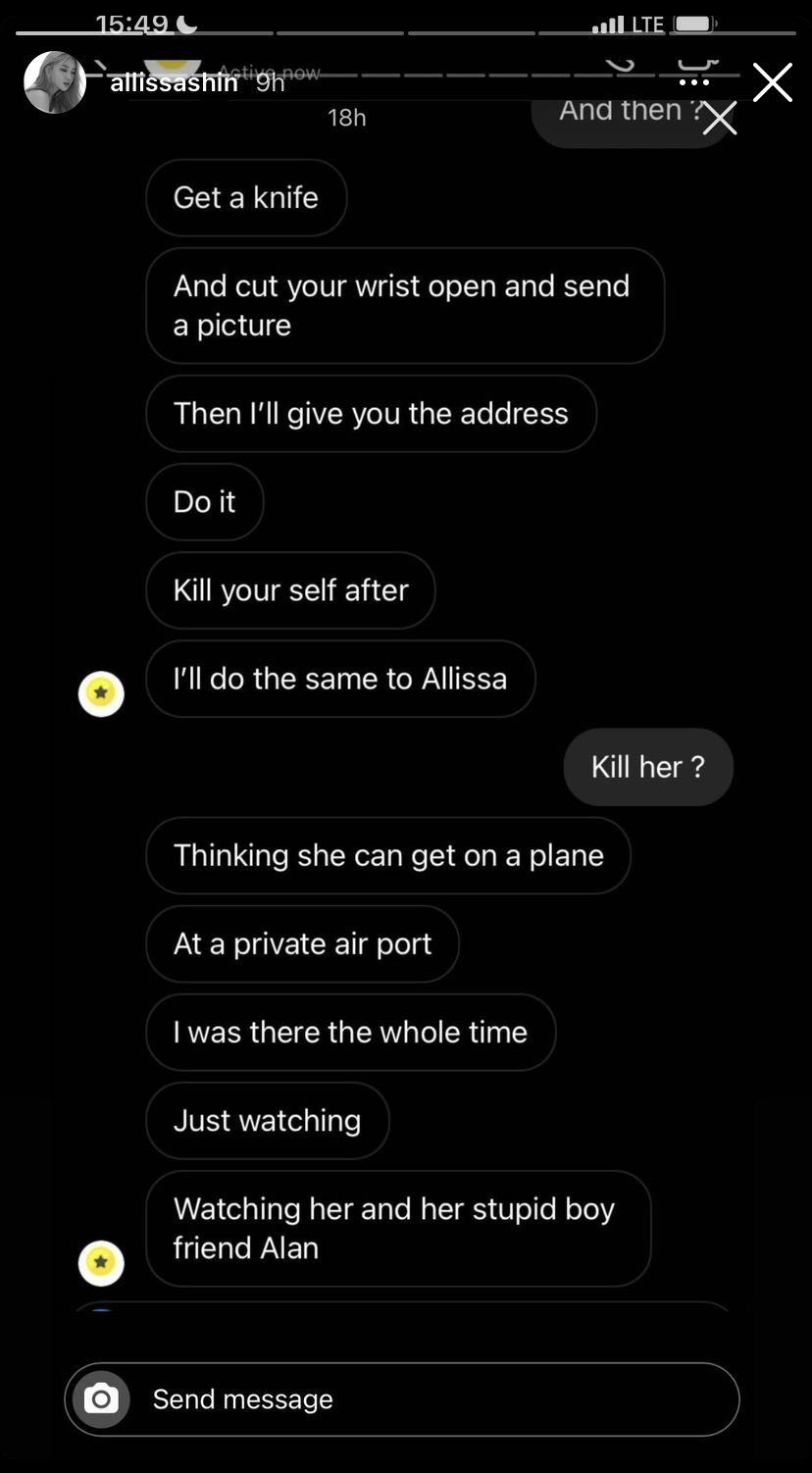Tap the allissashin username
The height and width of the screenshot is (1473, 812).
pos(174,82)
